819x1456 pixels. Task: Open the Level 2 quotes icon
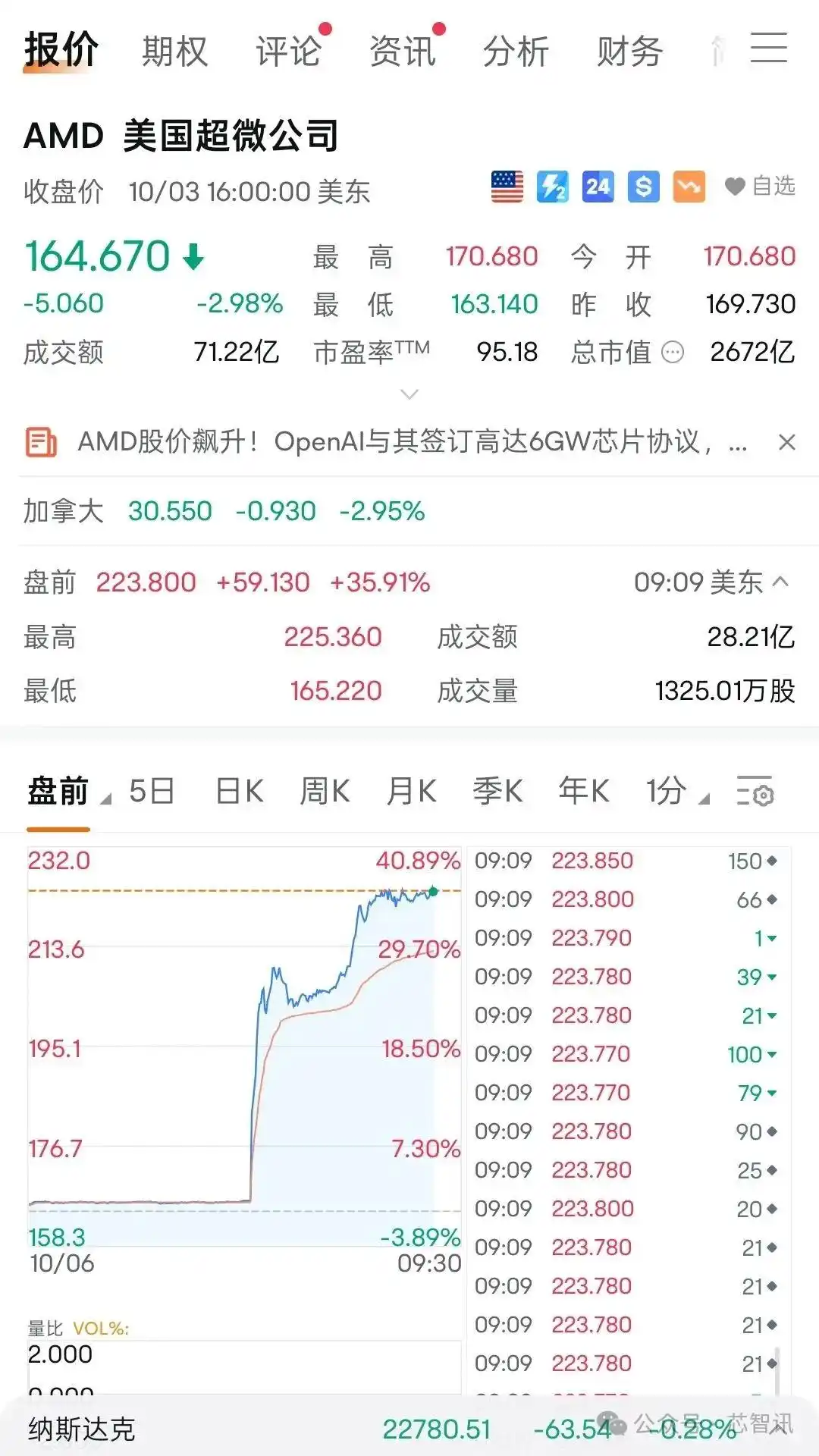(553, 186)
